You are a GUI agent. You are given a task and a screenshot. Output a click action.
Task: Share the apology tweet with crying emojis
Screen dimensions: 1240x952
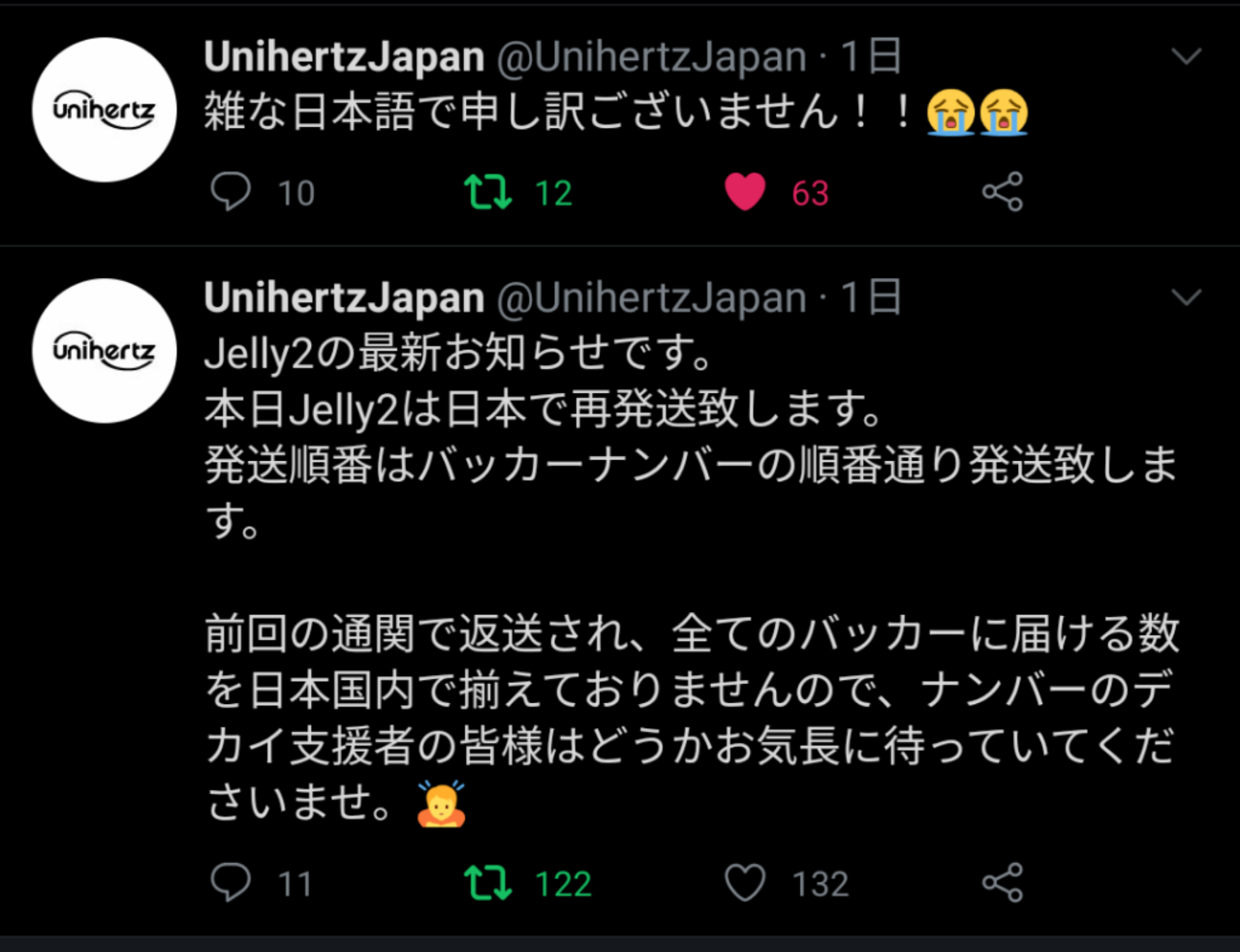[1002, 192]
